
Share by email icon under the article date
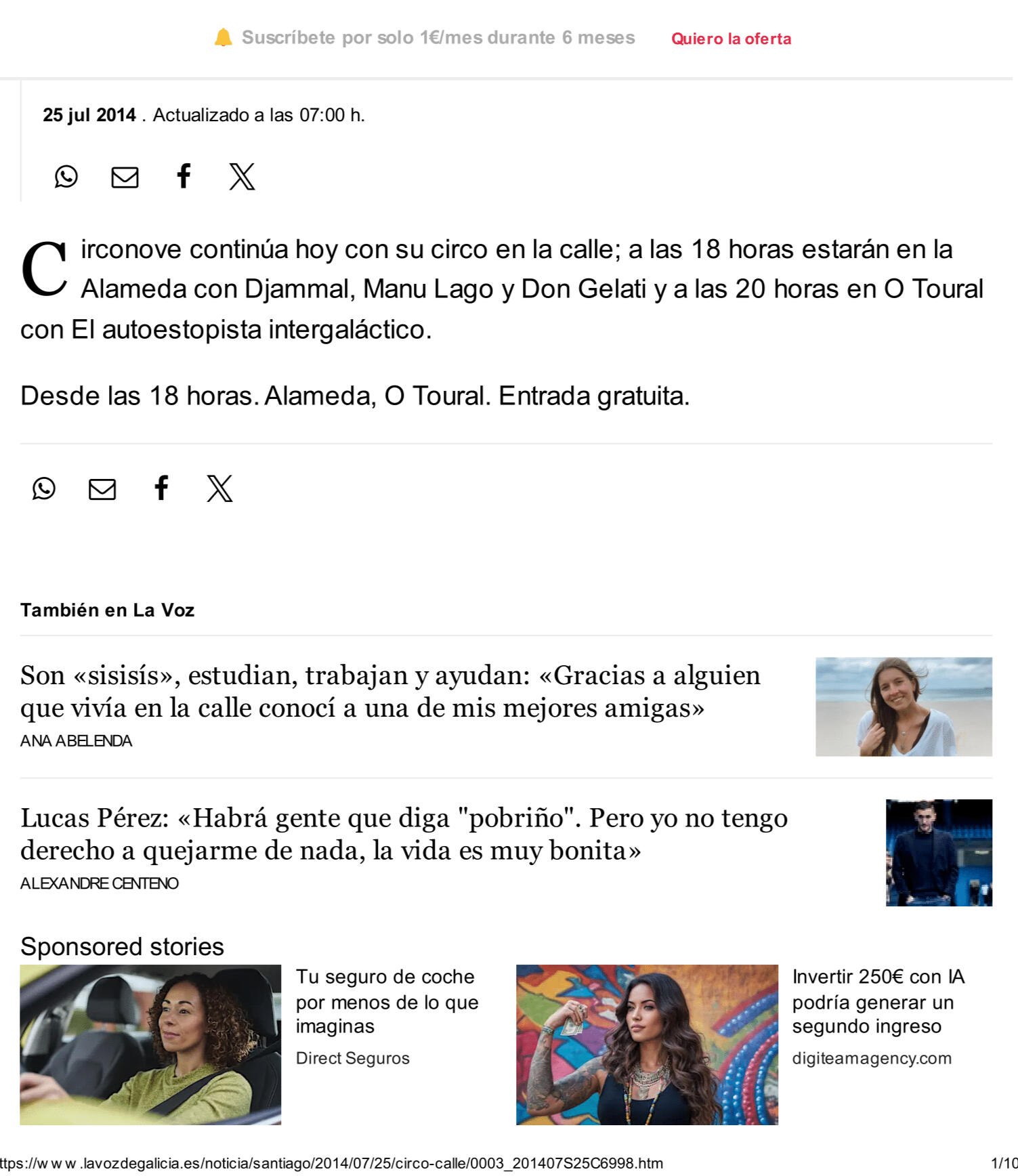click(125, 177)
